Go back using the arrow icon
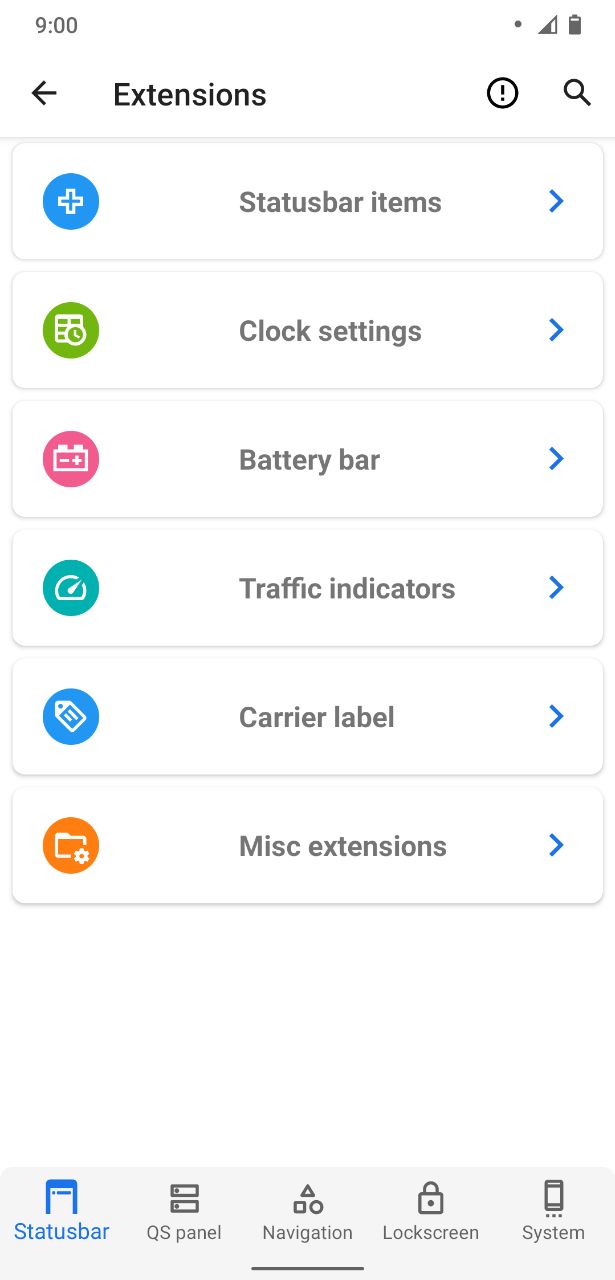The image size is (615, 1280). pyautogui.click(x=44, y=94)
